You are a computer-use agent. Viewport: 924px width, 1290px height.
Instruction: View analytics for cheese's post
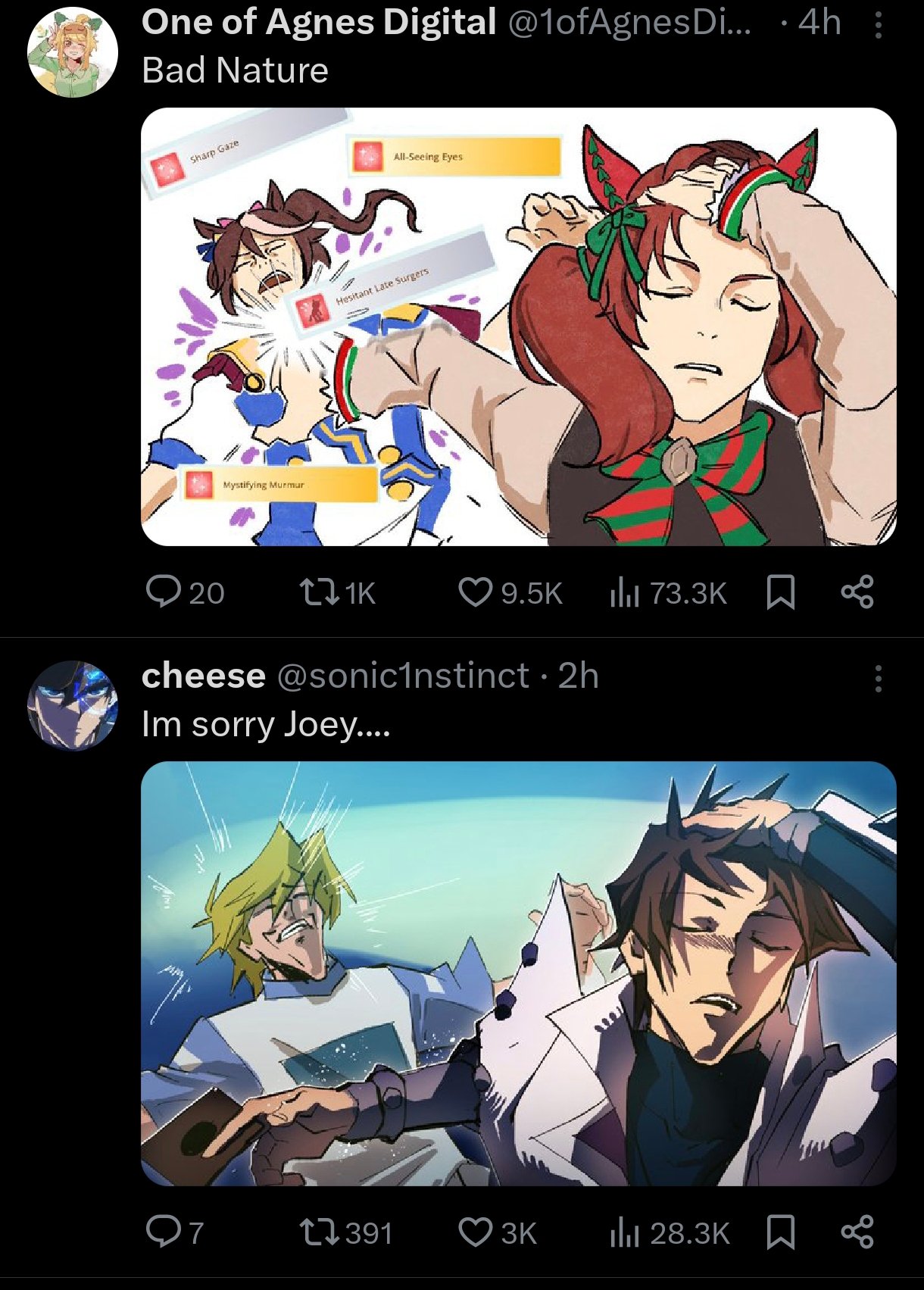pyautogui.click(x=624, y=1232)
